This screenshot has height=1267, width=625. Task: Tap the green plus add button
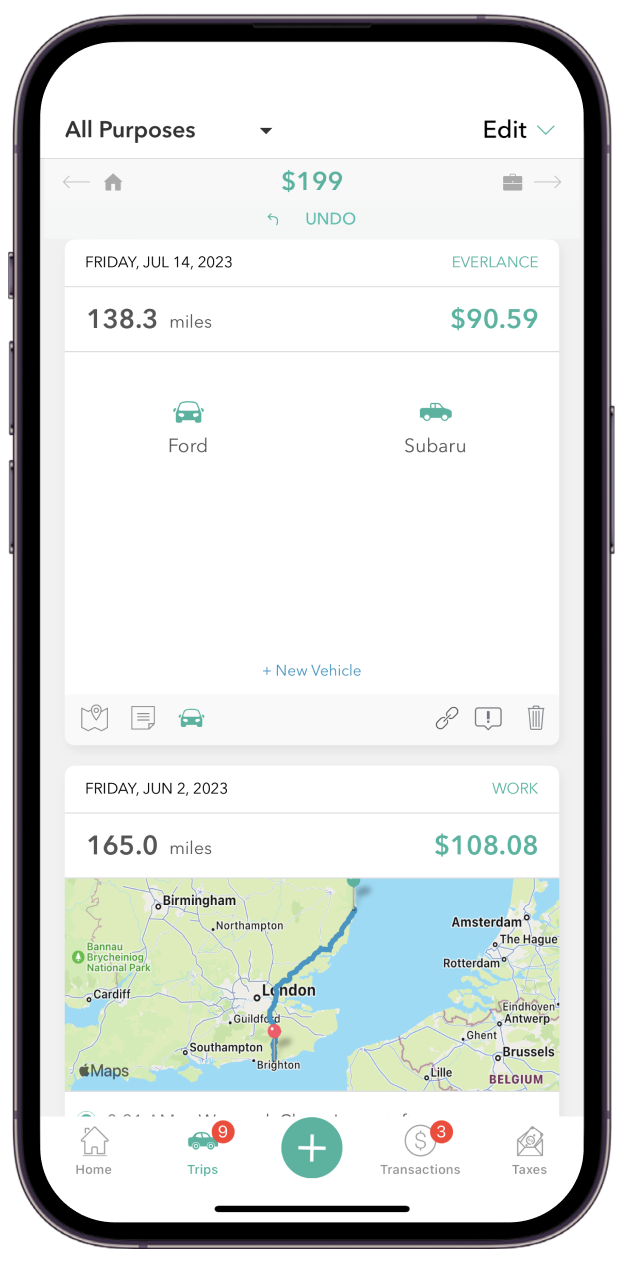312,1148
